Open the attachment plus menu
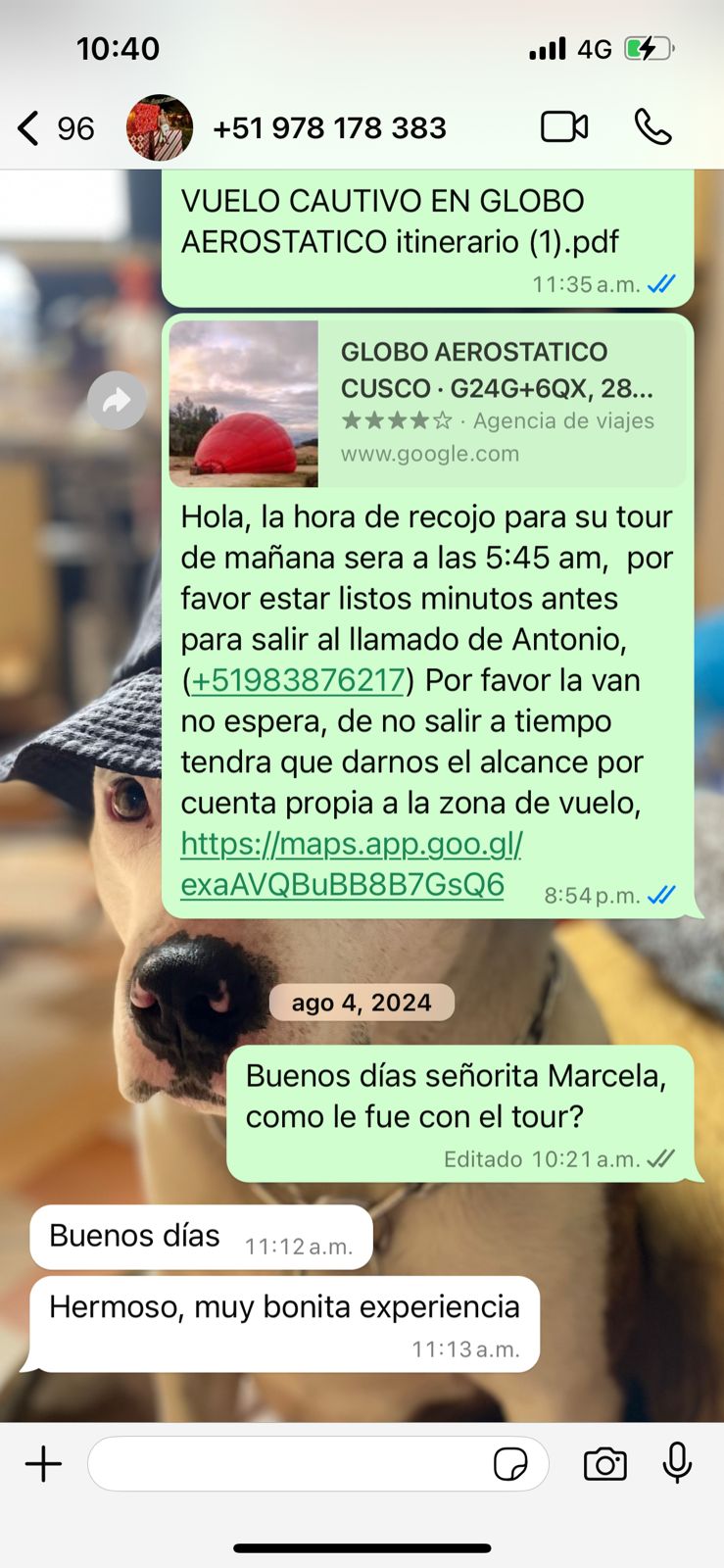 (x=43, y=1464)
